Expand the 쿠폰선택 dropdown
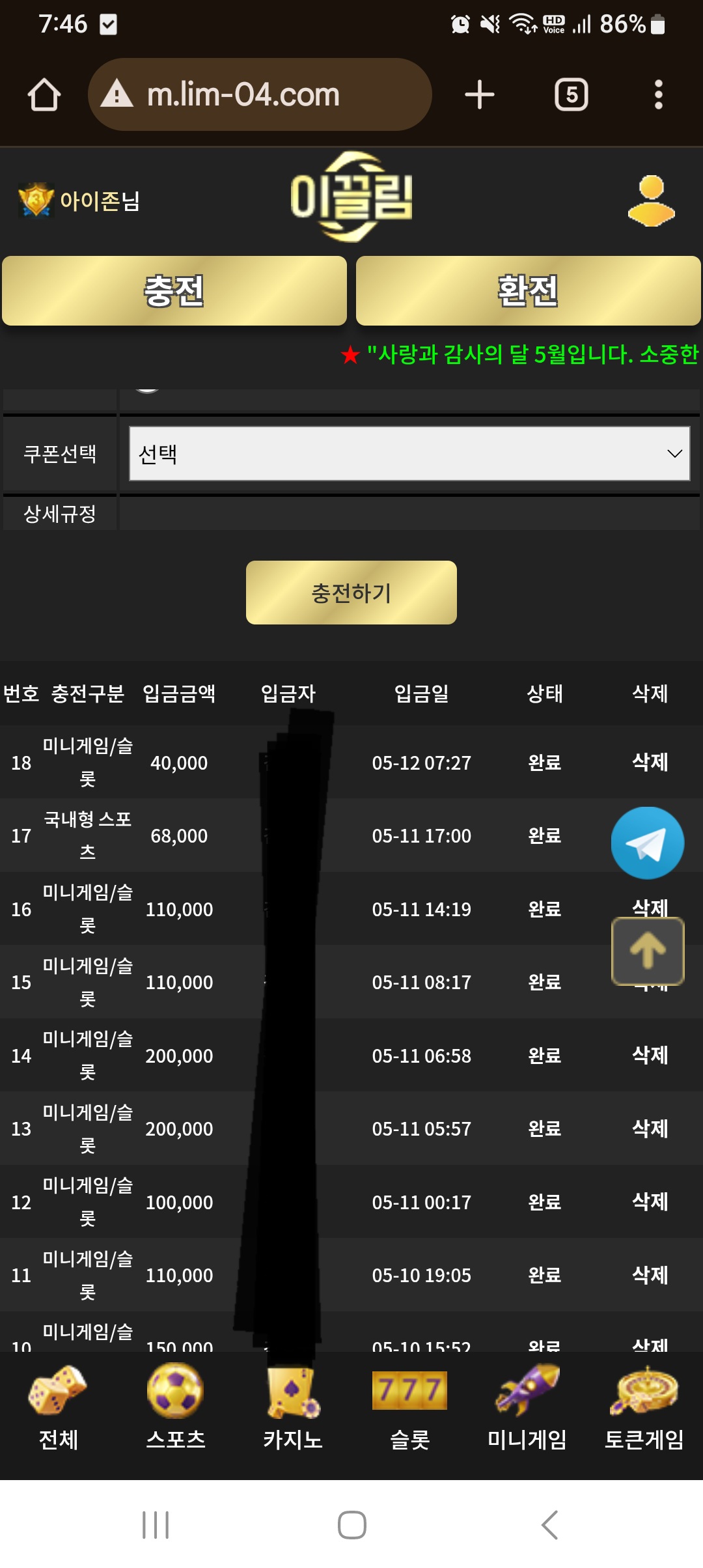703x1568 pixels. coord(409,454)
